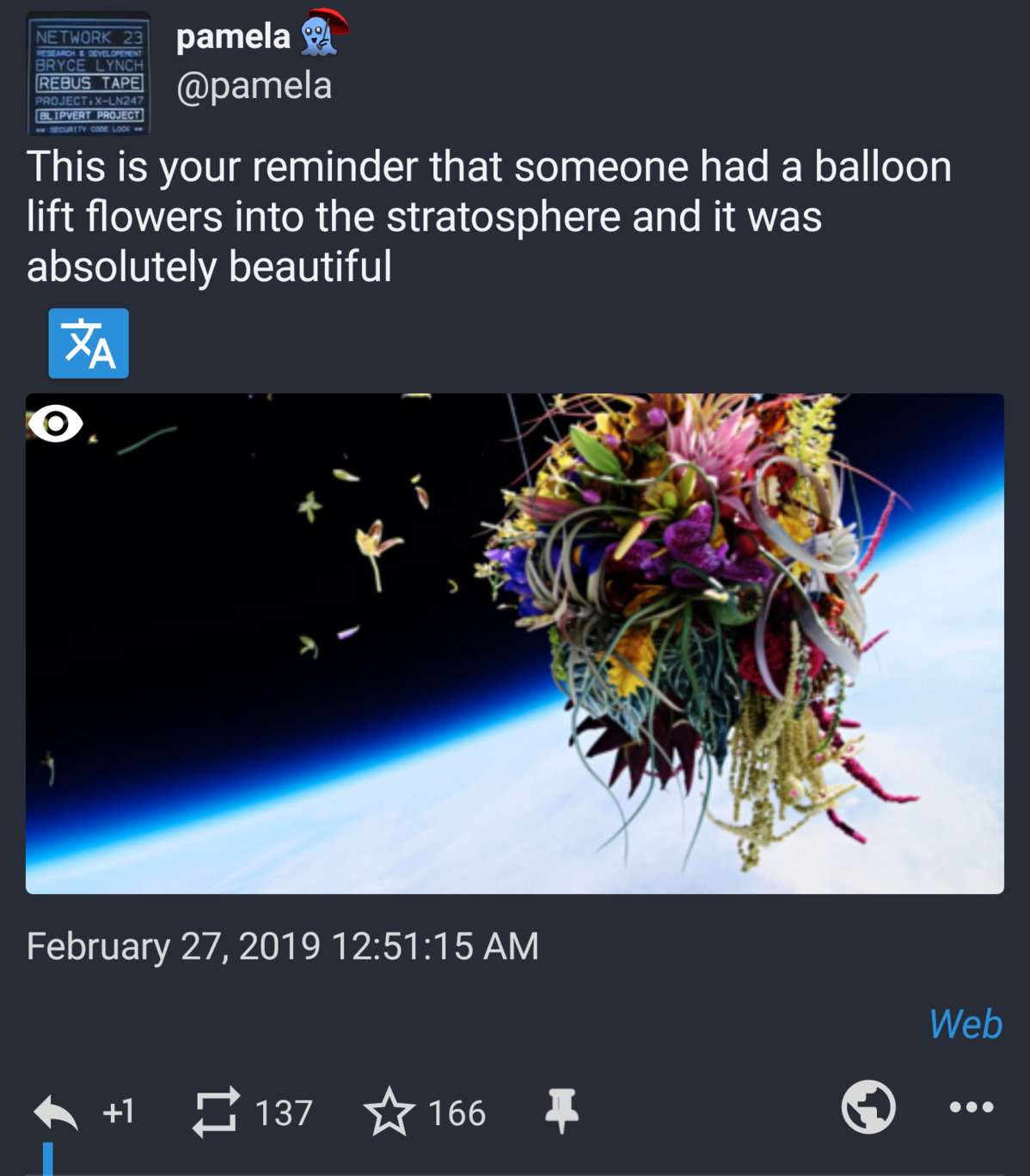Tap the globe visibility icon
This screenshot has height=1176, width=1030.
[868, 1106]
